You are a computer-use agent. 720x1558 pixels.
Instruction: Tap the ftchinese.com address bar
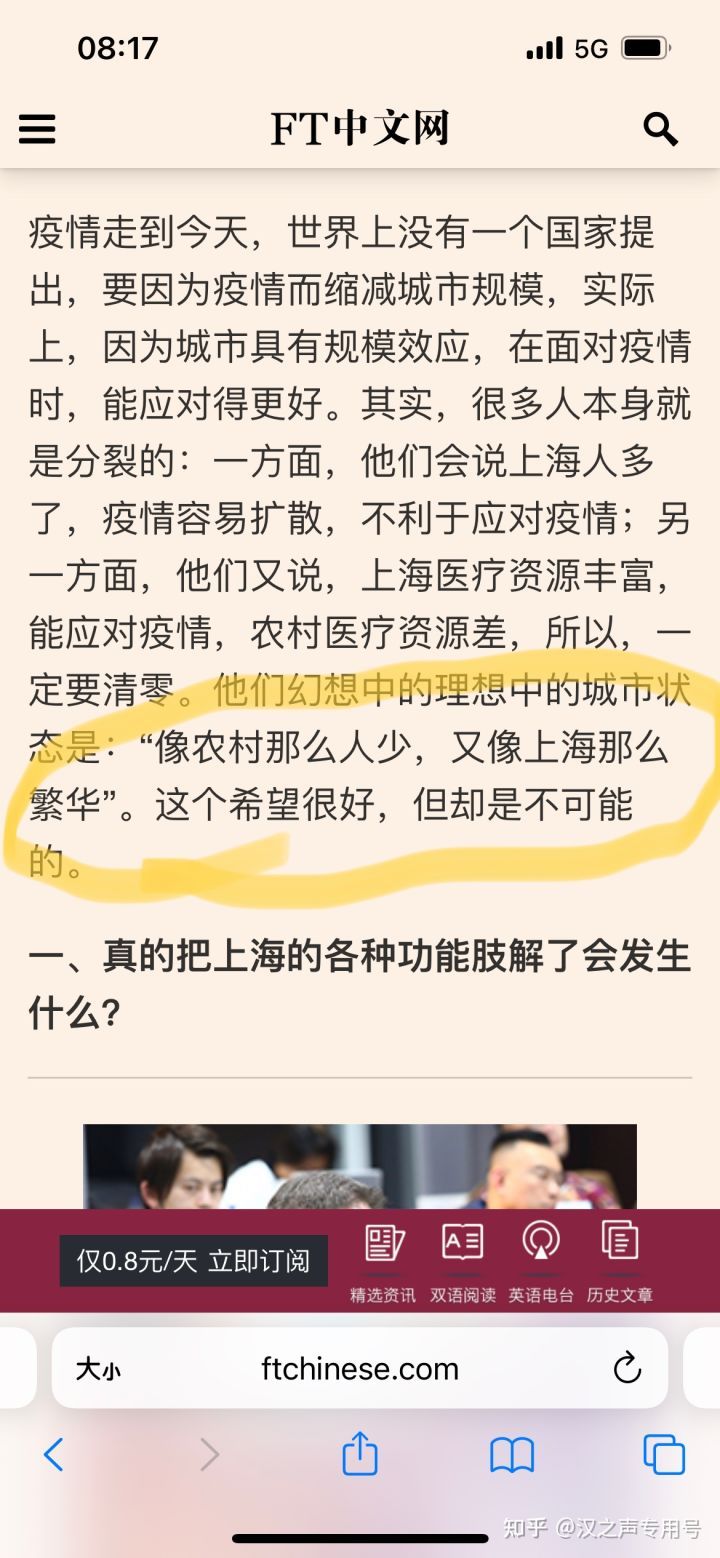click(x=360, y=1369)
